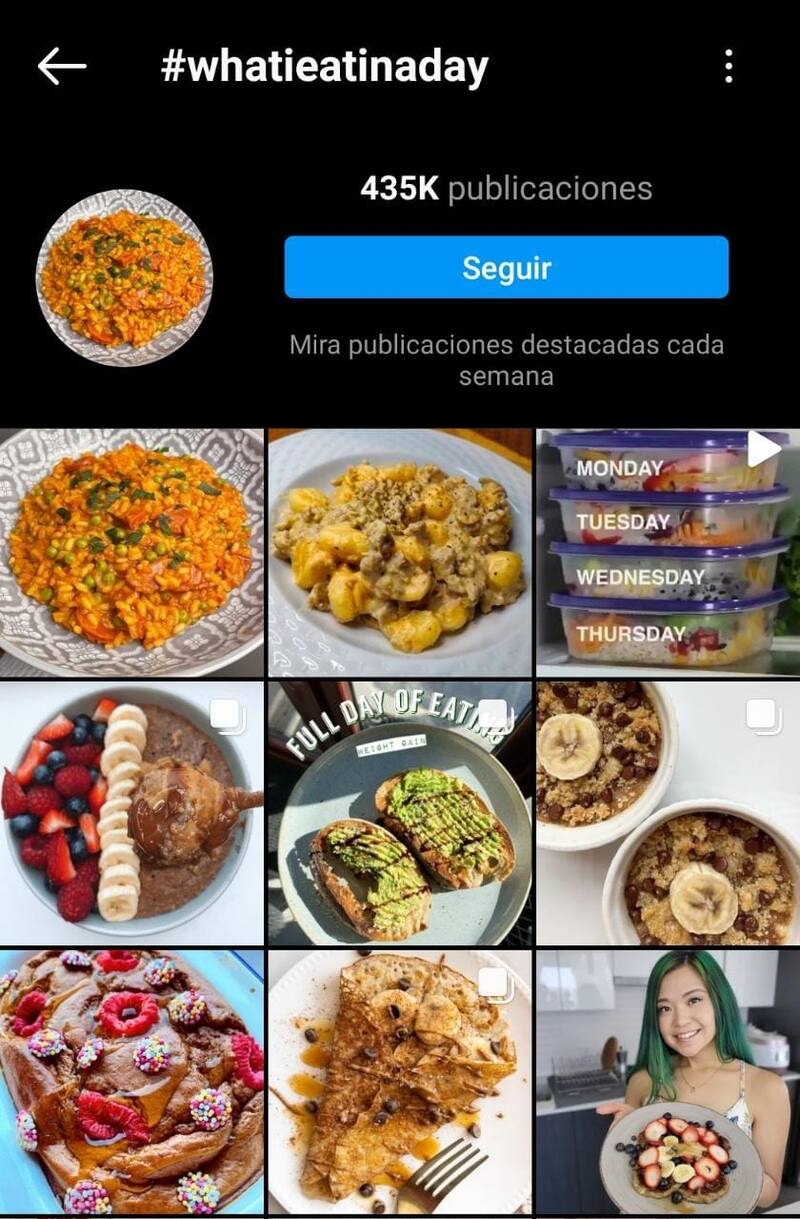
Task: Open the berries and banana oatmeal bowl post
Action: pyautogui.click(x=131, y=813)
